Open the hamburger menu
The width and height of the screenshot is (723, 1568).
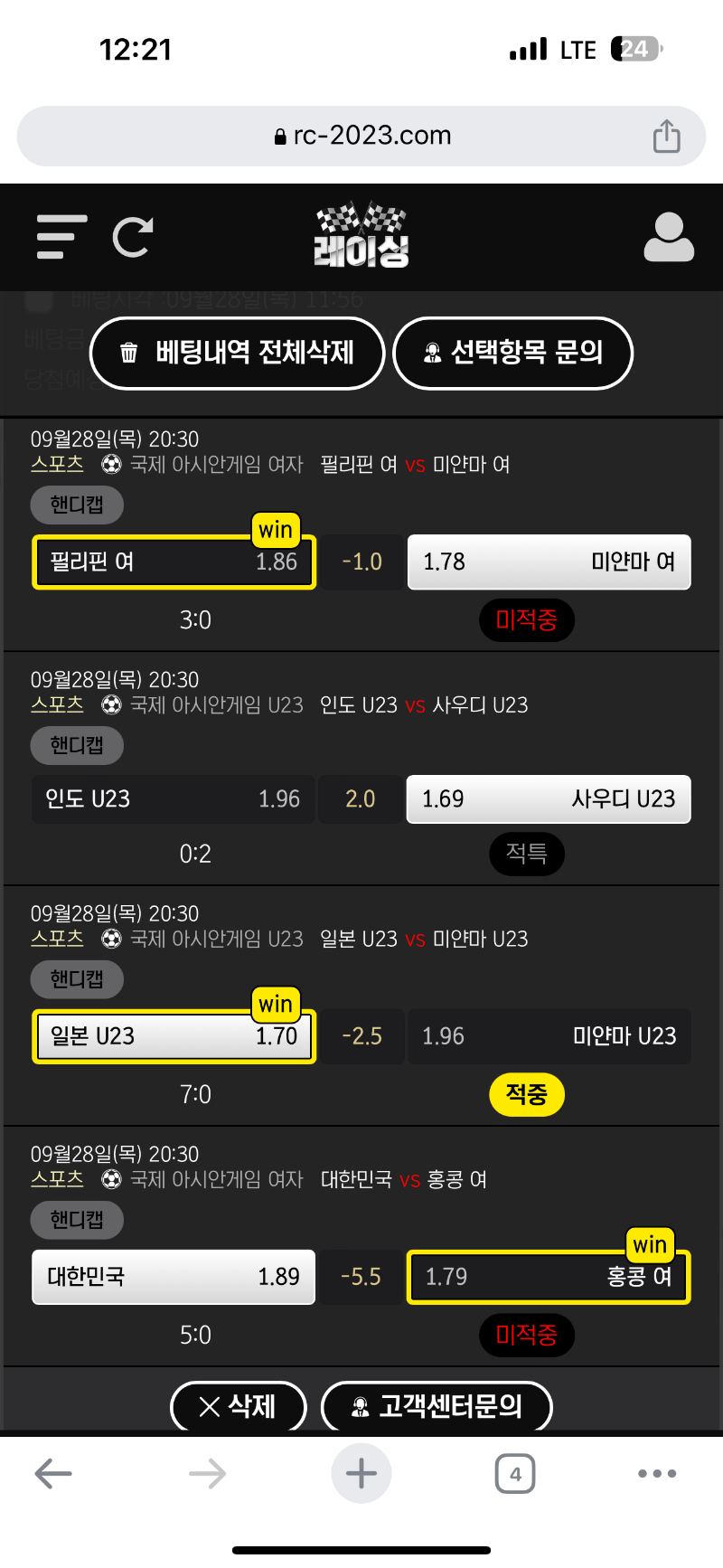(x=61, y=237)
